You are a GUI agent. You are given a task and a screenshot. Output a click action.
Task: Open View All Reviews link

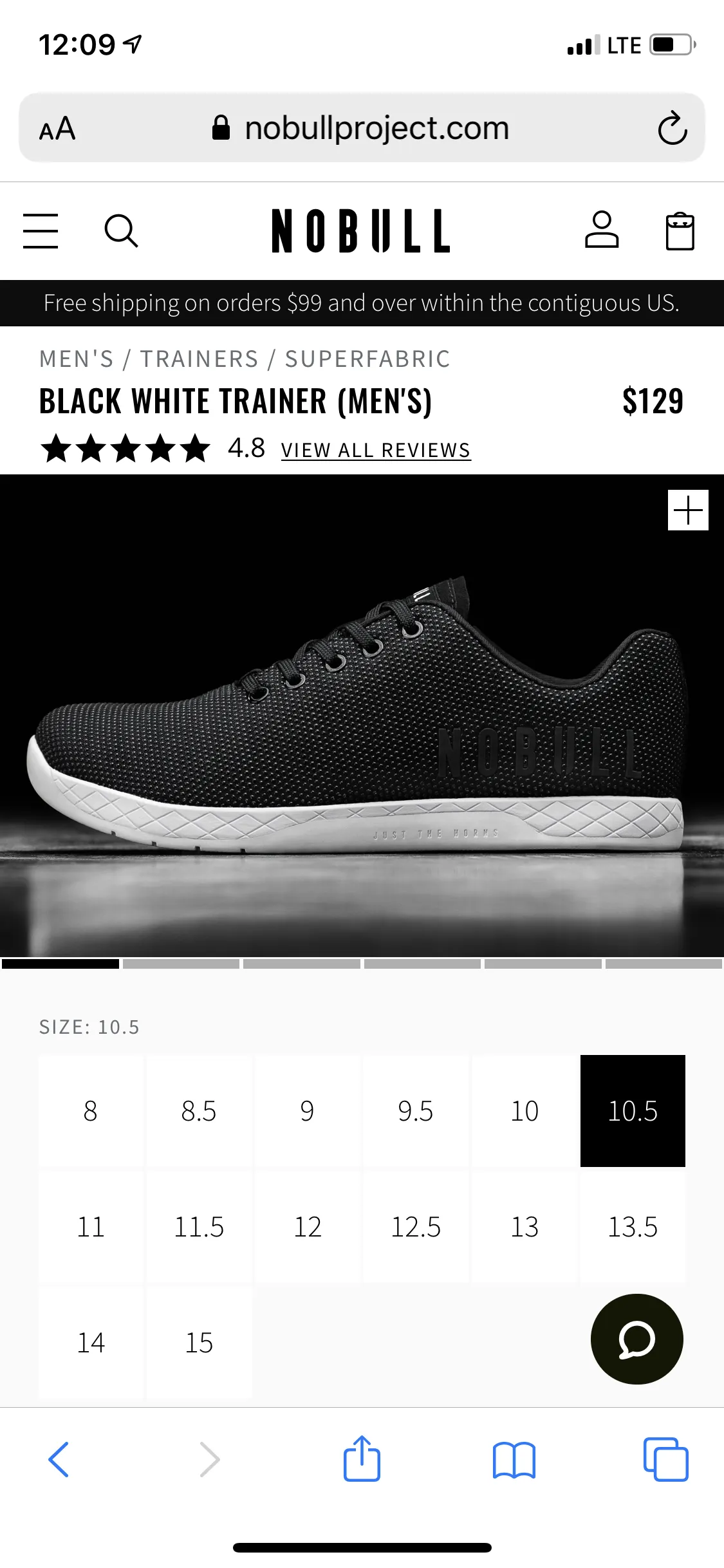coord(375,450)
